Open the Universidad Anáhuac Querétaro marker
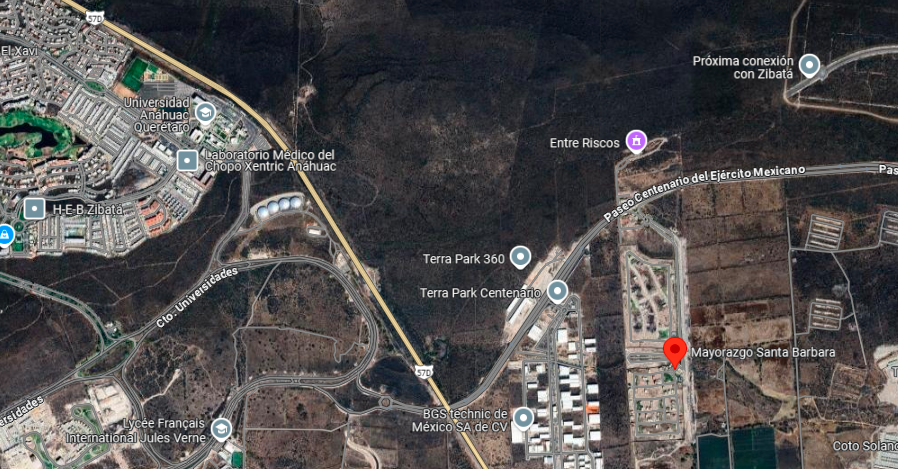Viewport: 898px width, 469px height. pyautogui.click(x=205, y=111)
